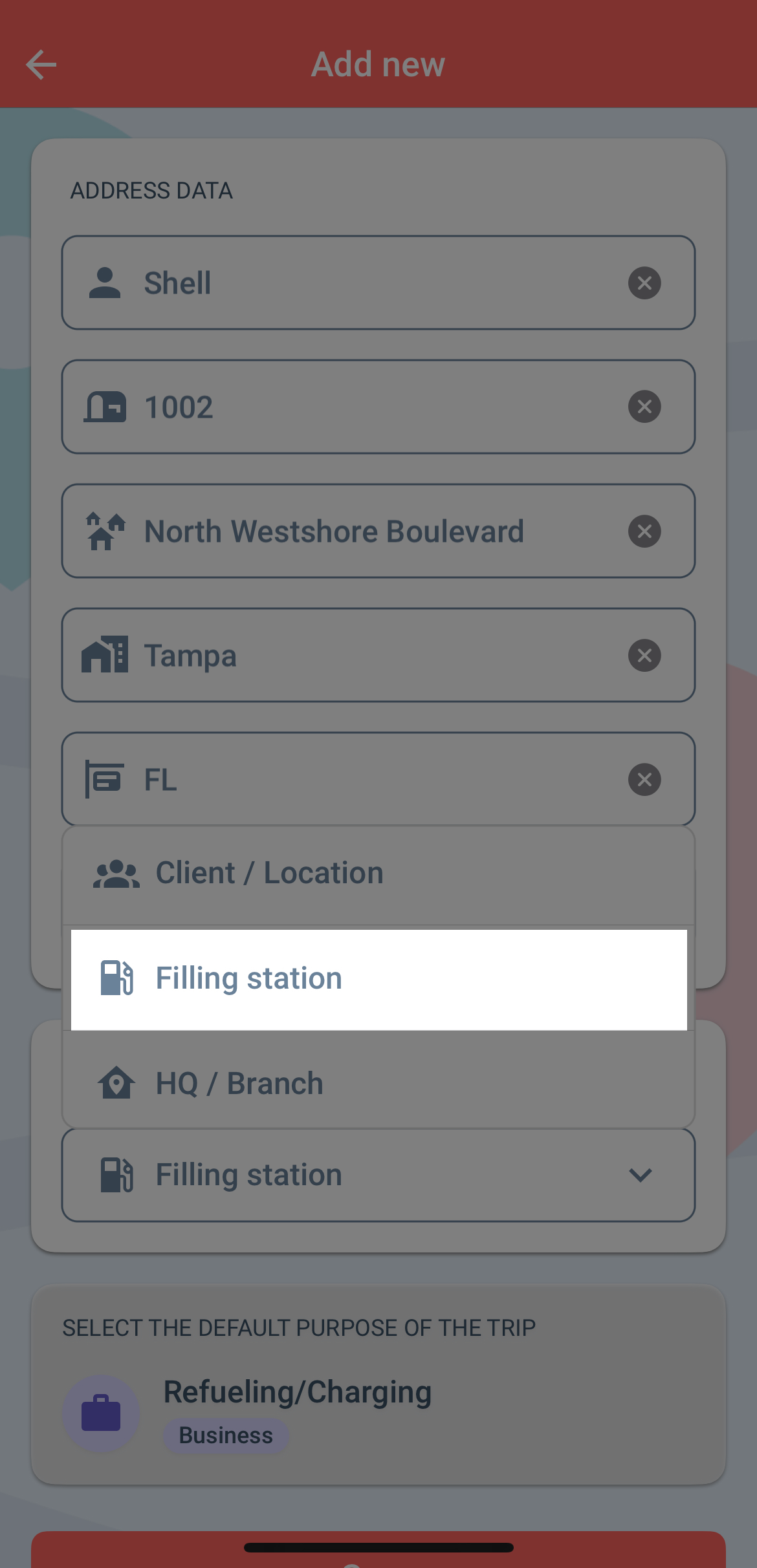Viewport: 757px width, 1568px height.
Task: Select Filling station in the dropdown list
Action: point(379,980)
